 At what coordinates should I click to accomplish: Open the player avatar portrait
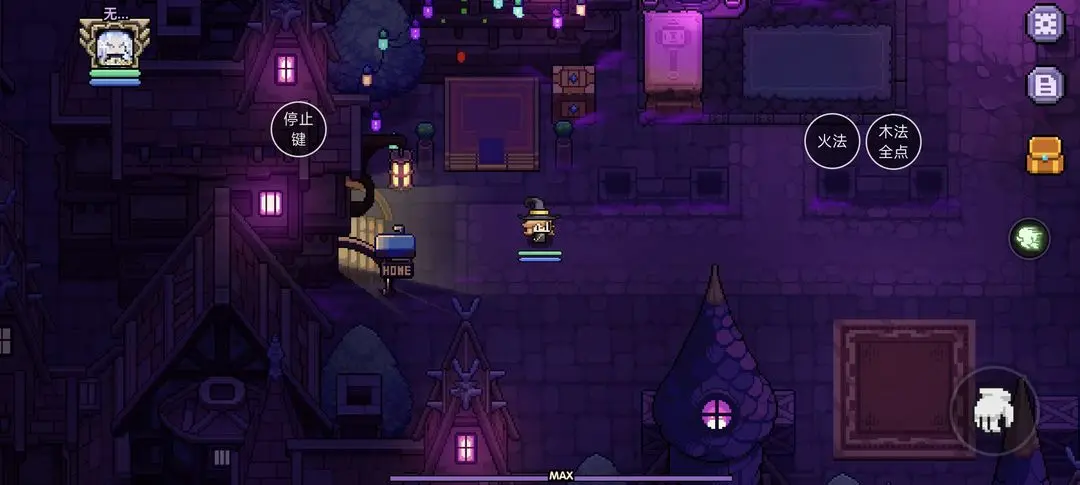click(115, 45)
